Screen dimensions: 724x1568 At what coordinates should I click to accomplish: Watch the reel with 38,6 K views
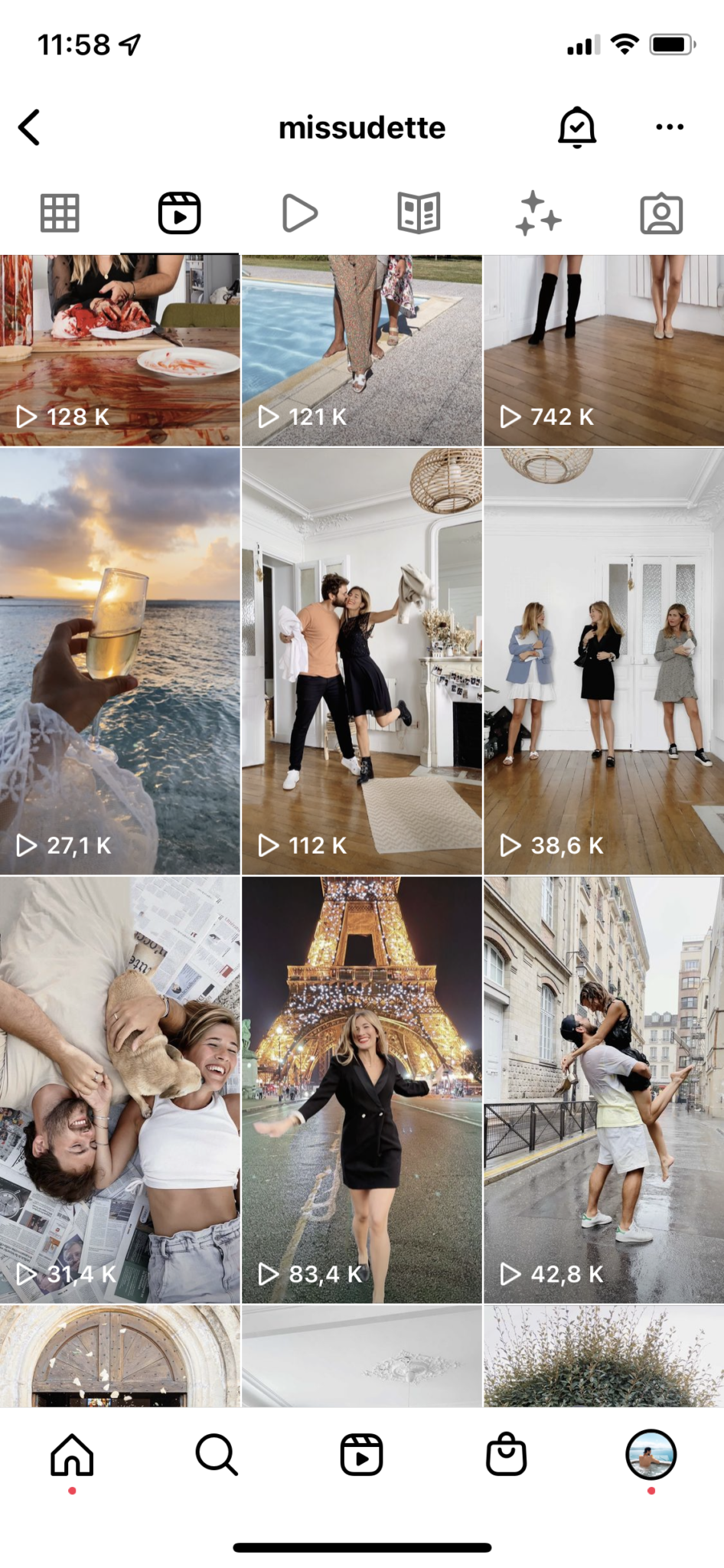coord(604,661)
